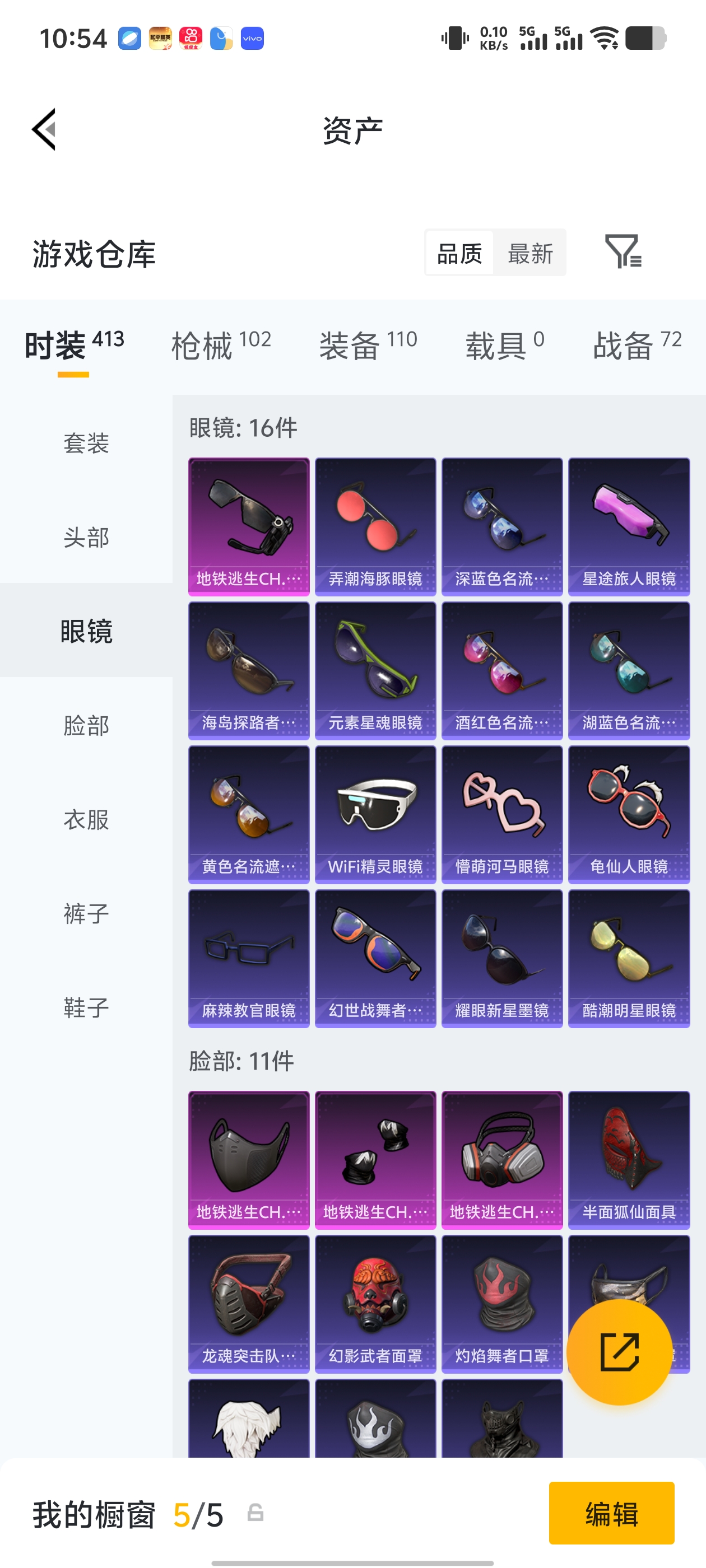Open the WiFi精灵眼镜 item

(x=375, y=814)
